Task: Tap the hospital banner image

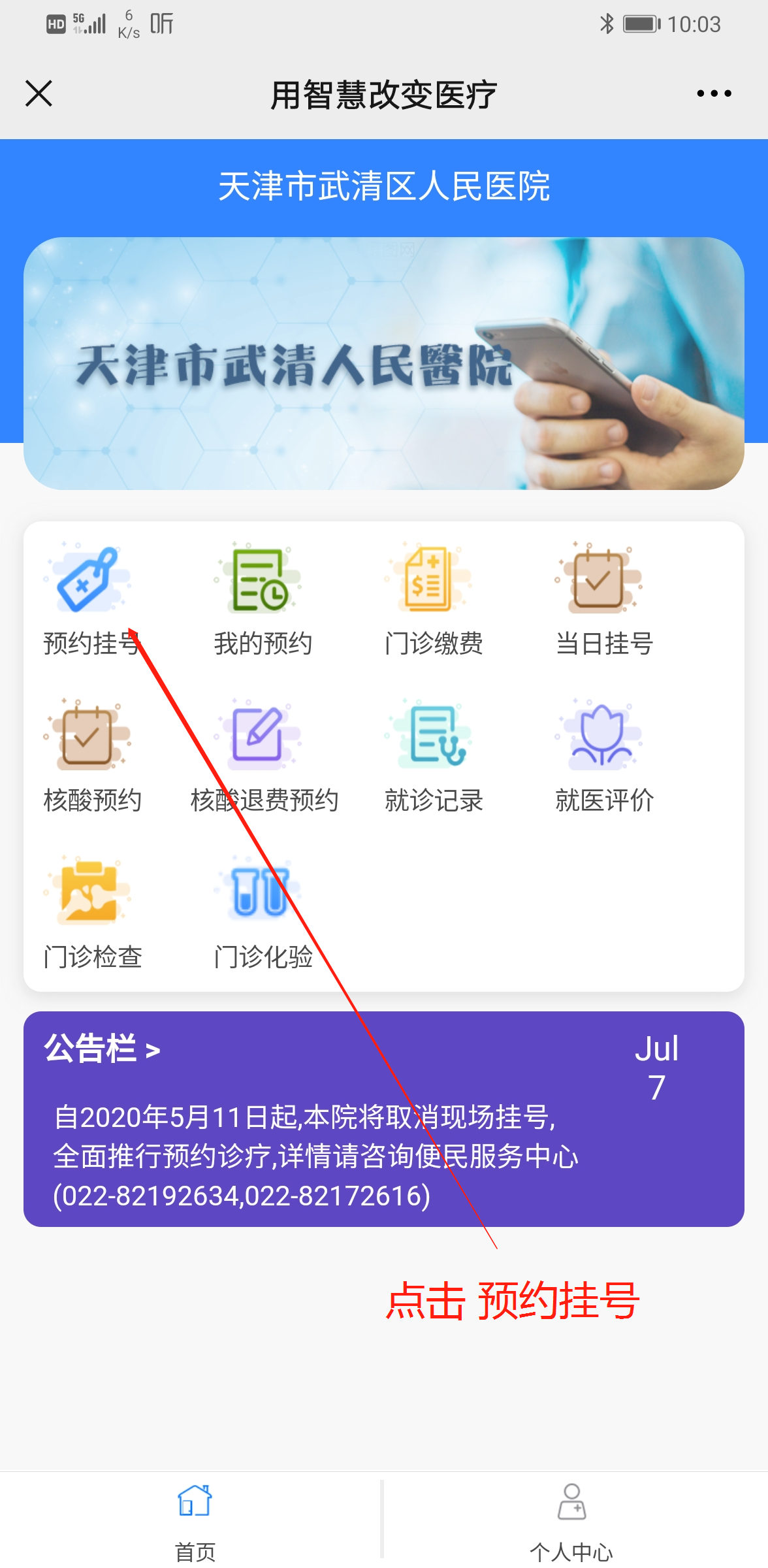Action: (384, 363)
